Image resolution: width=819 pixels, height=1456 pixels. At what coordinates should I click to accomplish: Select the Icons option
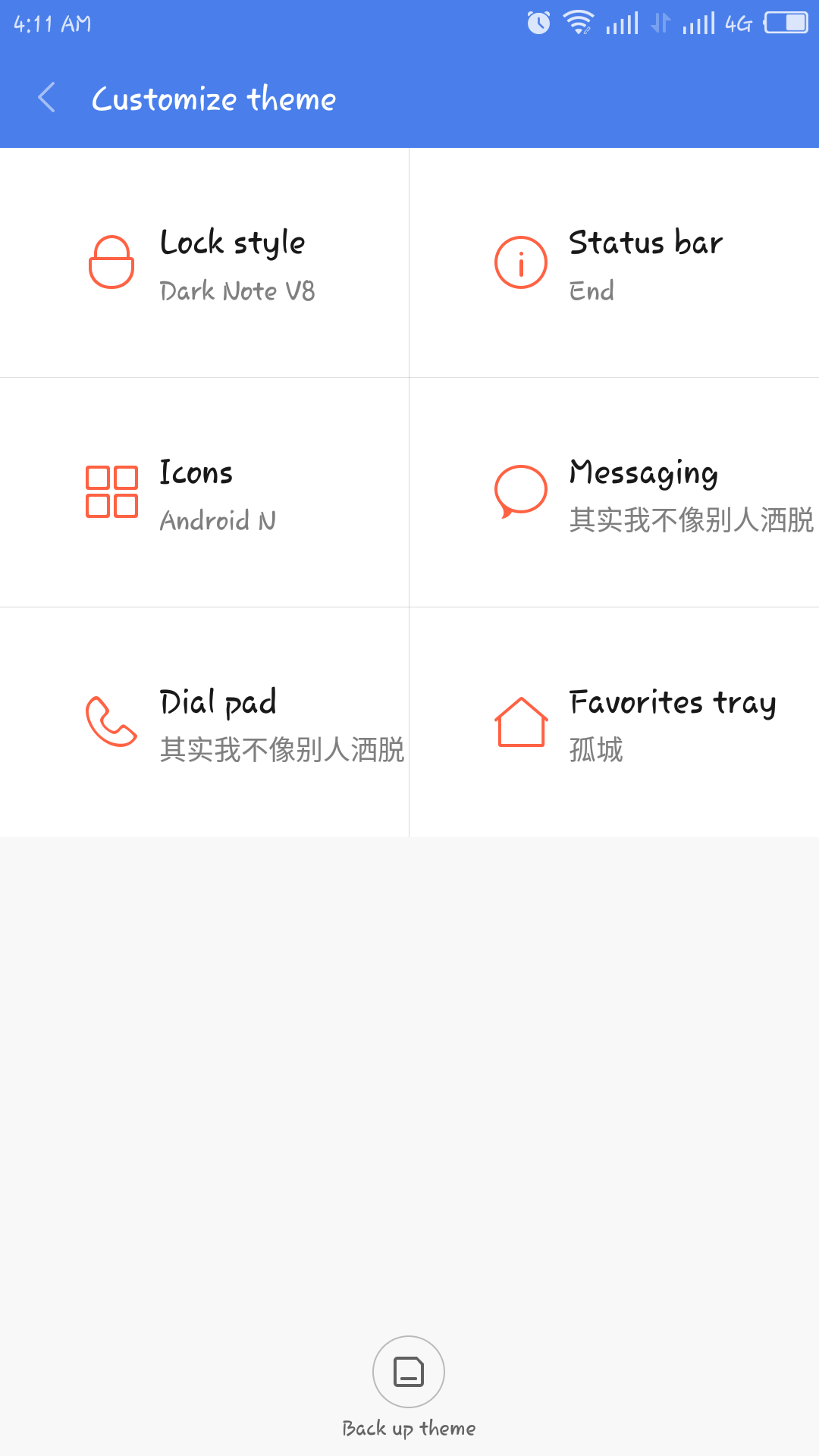tap(205, 493)
